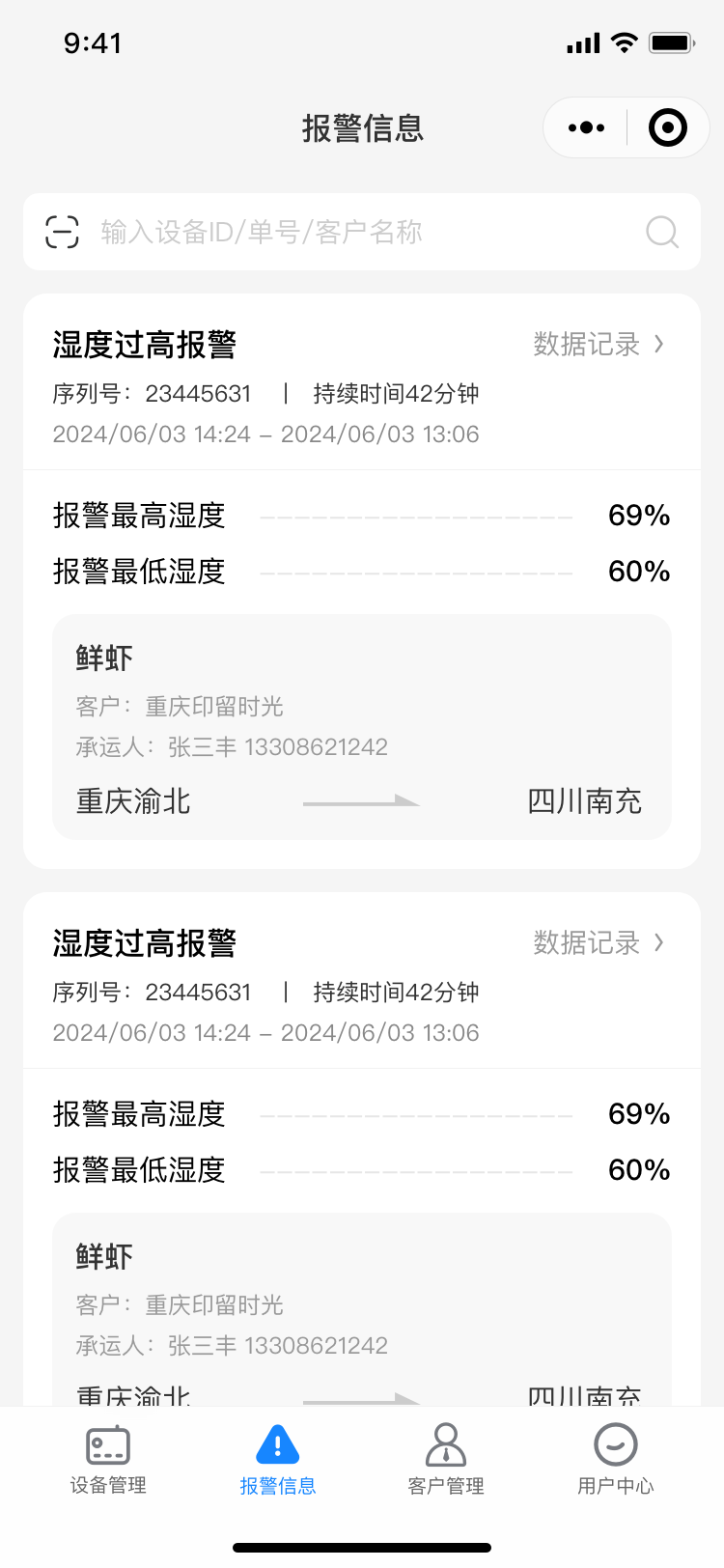Open 数据记录 in the second alarm card

pos(599,943)
